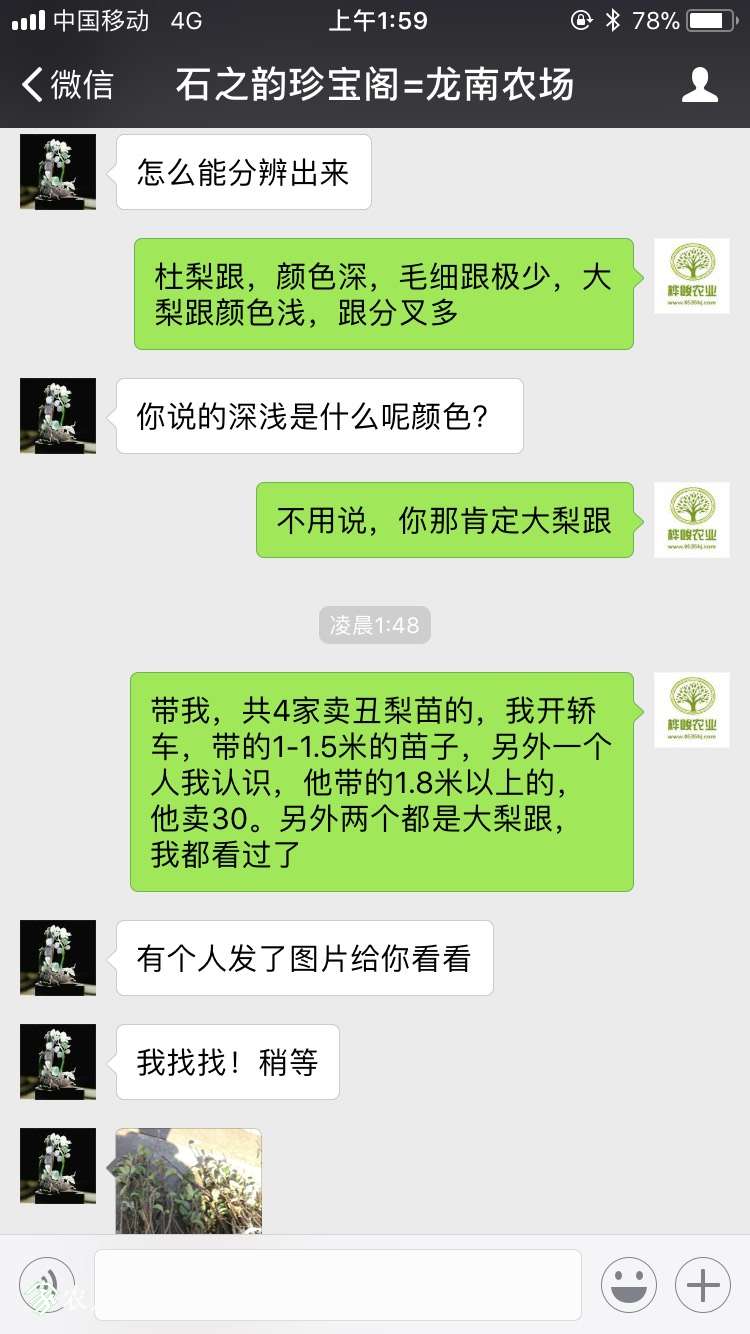Open the chat info profile icon
Image resolution: width=750 pixels, height=1334 pixels.
699,85
